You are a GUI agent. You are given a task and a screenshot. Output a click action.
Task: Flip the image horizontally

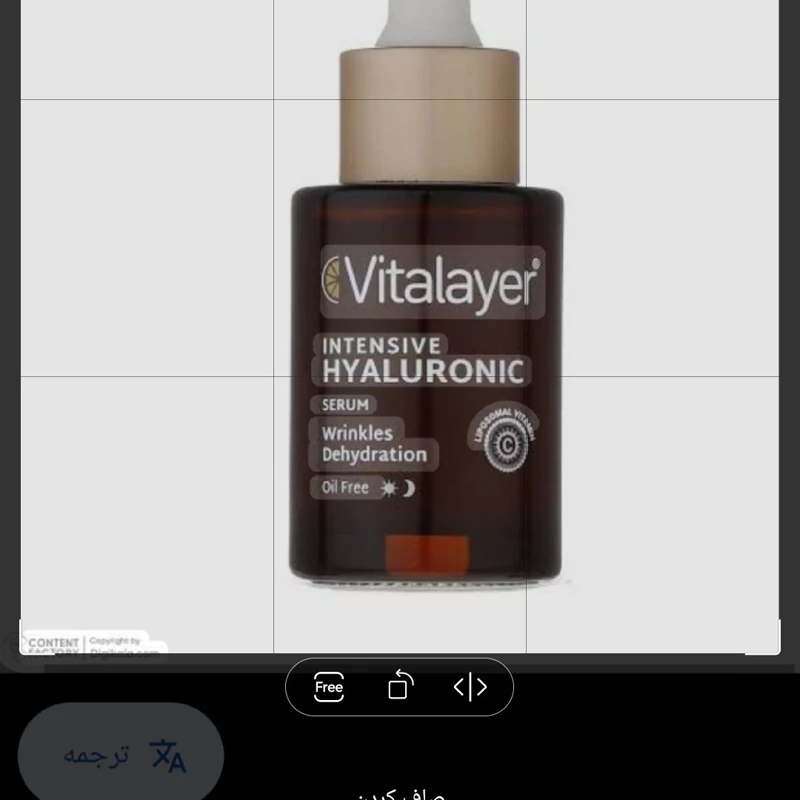[x=470, y=687]
